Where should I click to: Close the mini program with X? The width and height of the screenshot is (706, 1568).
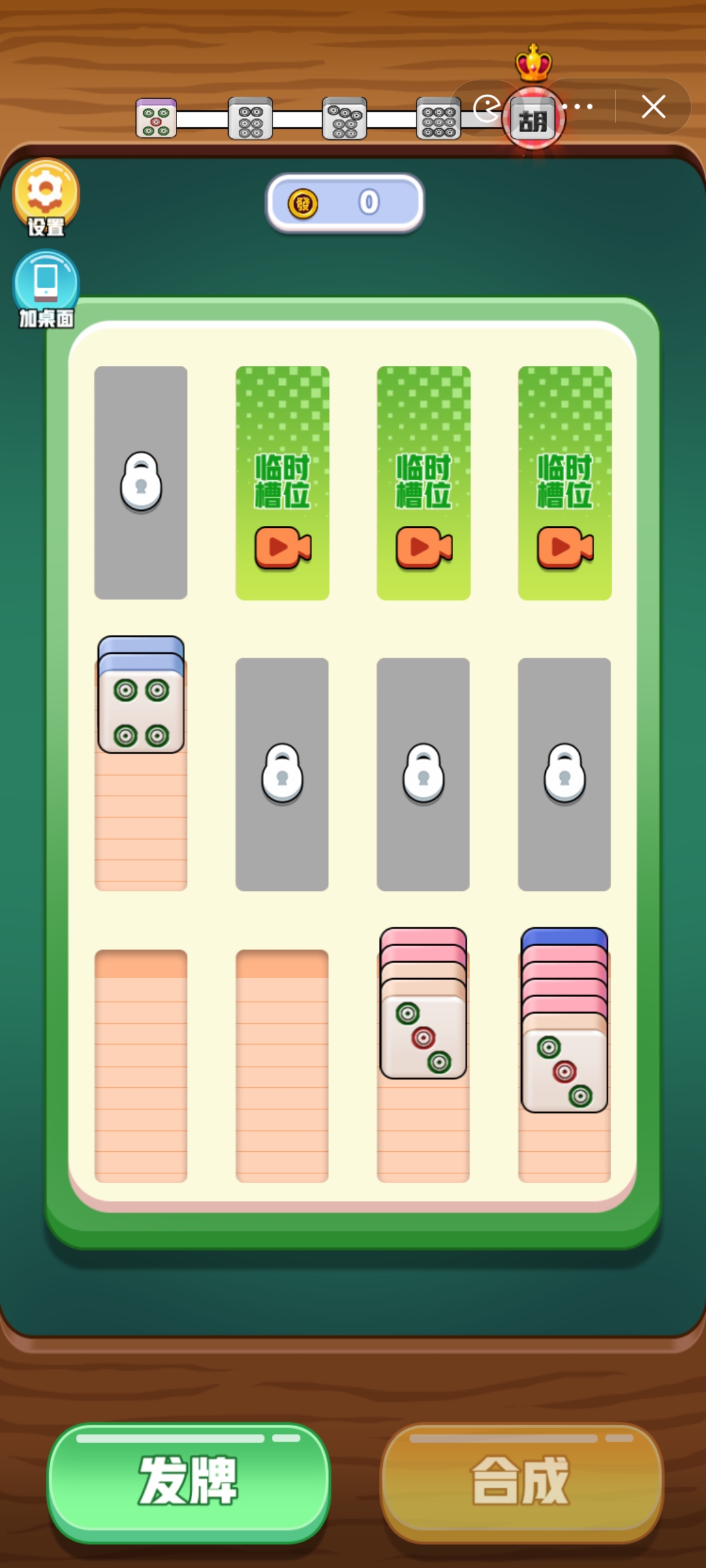click(x=653, y=106)
